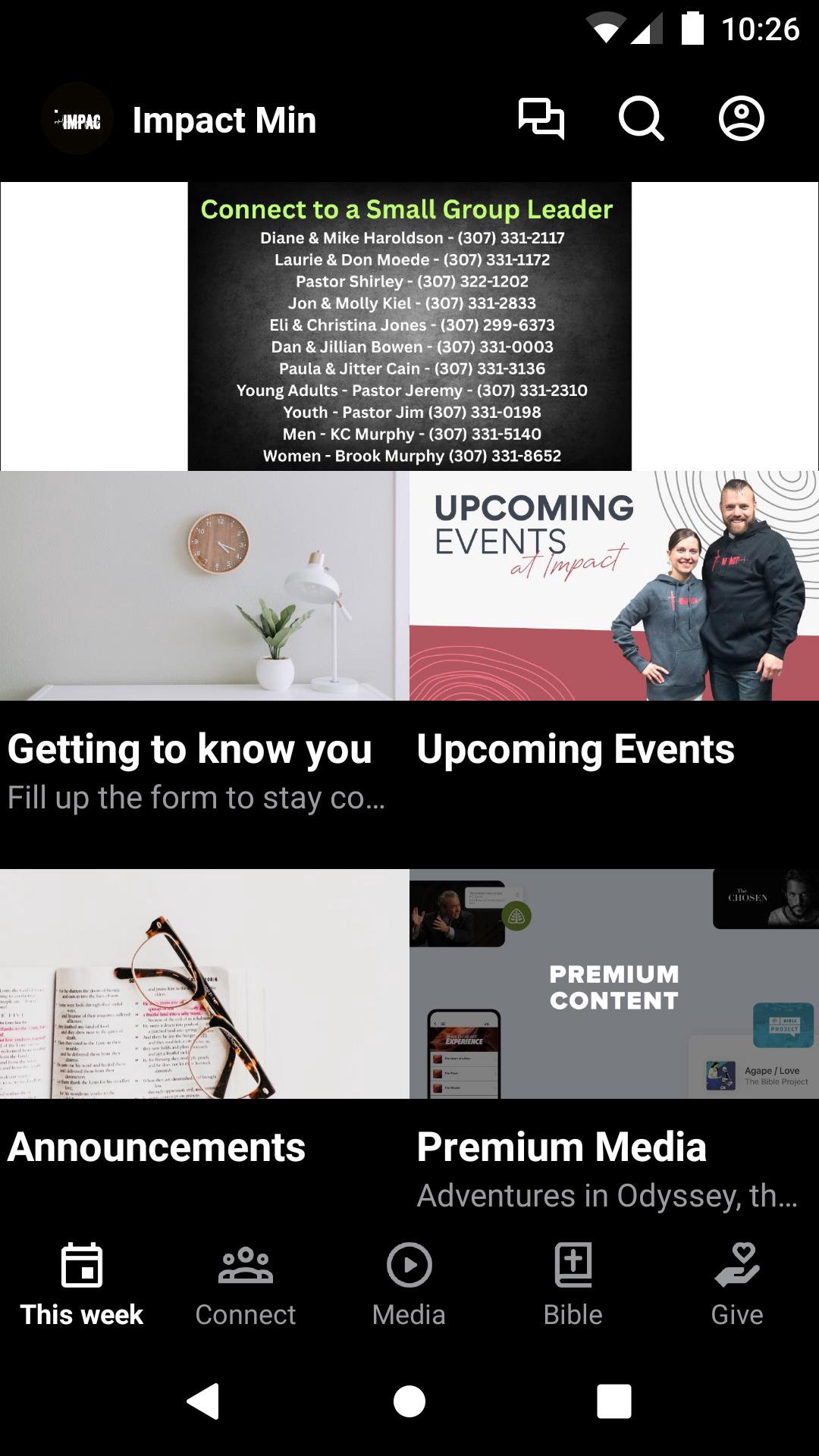This screenshot has width=819, height=1456.
Task: Open the messages chat icon
Action: coord(541,119)
